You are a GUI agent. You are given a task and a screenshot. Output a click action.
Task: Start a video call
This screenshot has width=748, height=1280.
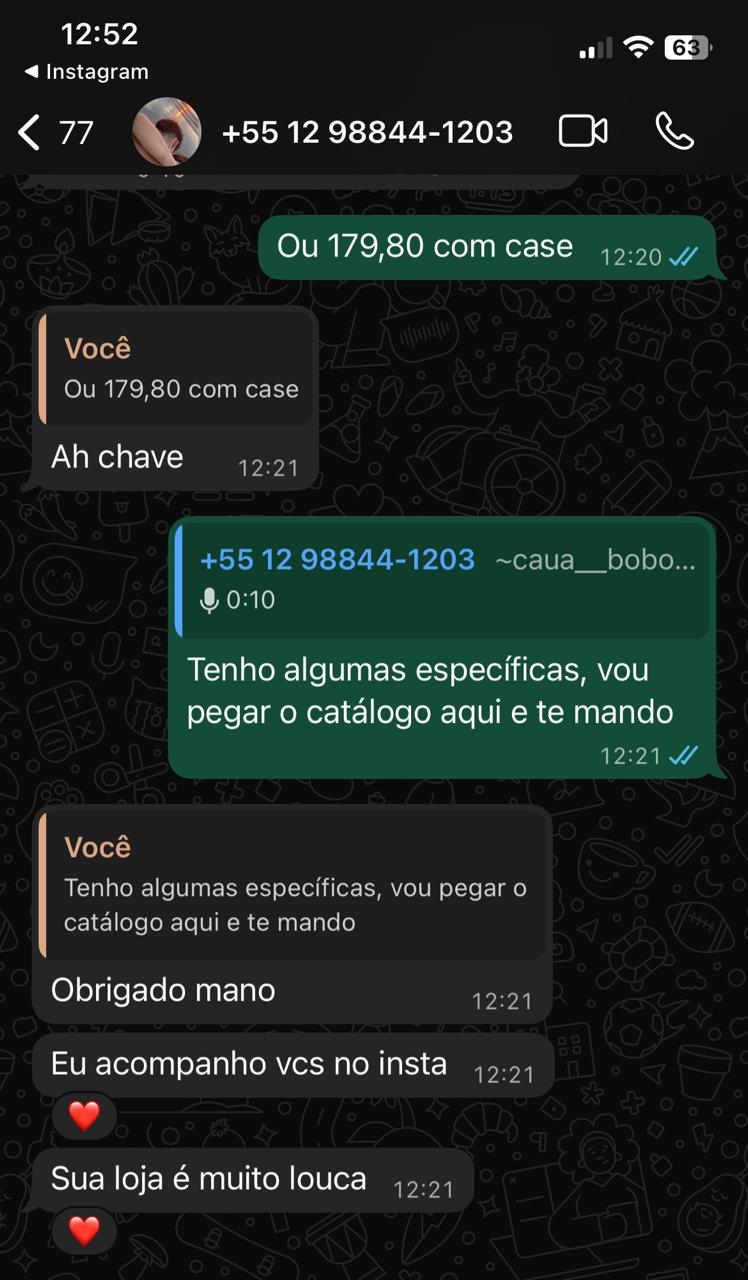point(583,132)
